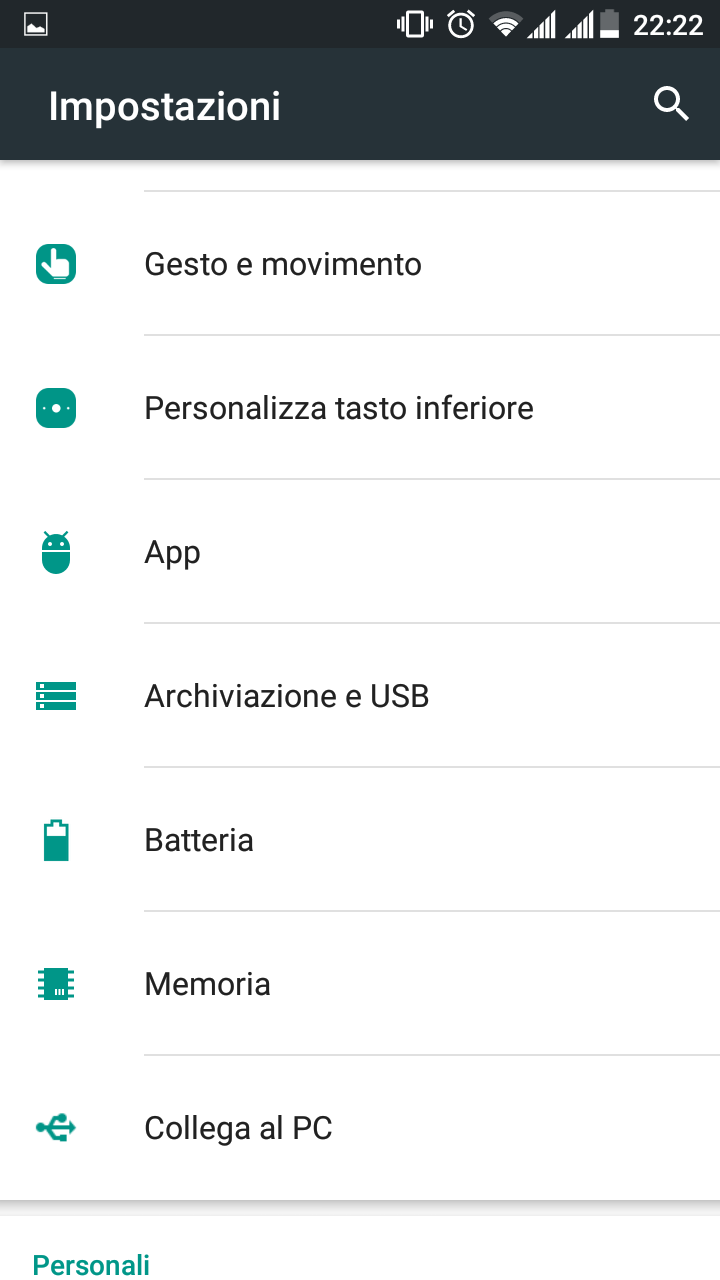Open Gesto e movimento settings
The width and height of the screenshot is (720, 1280).
360,264
